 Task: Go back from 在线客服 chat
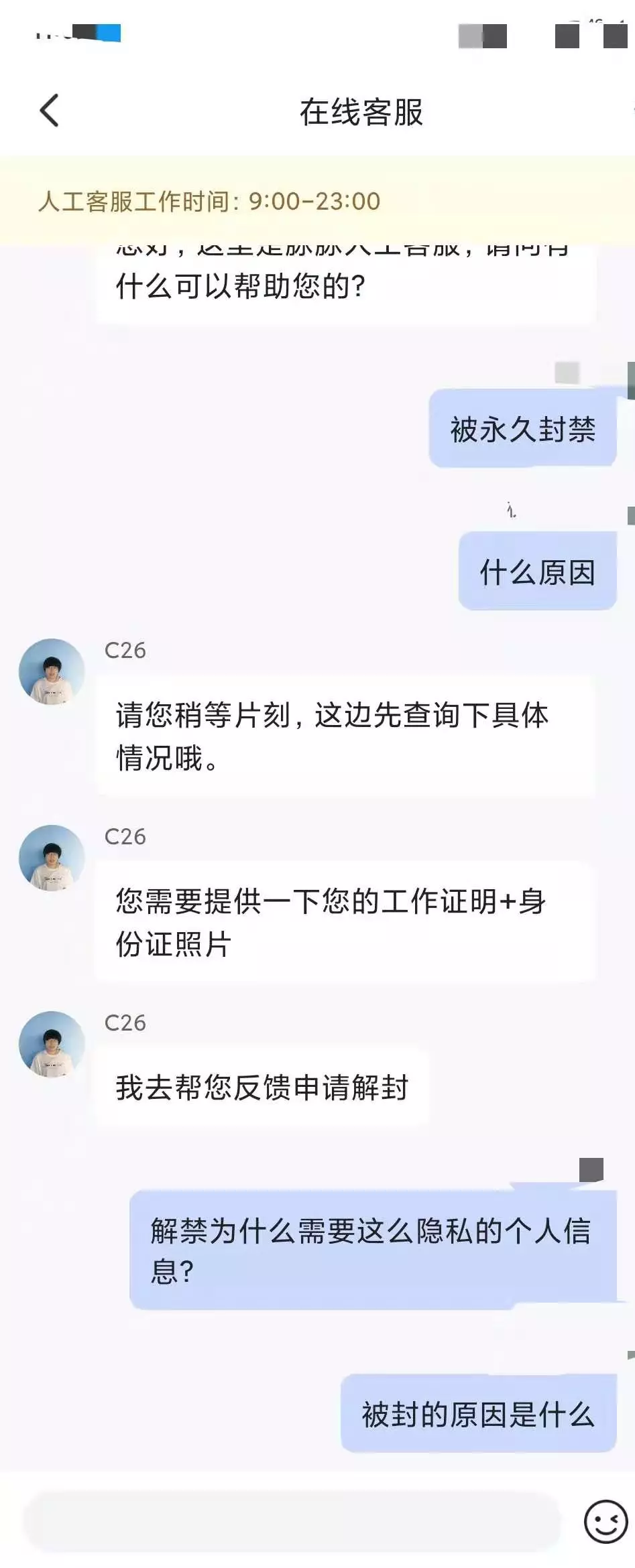point(50,111)
